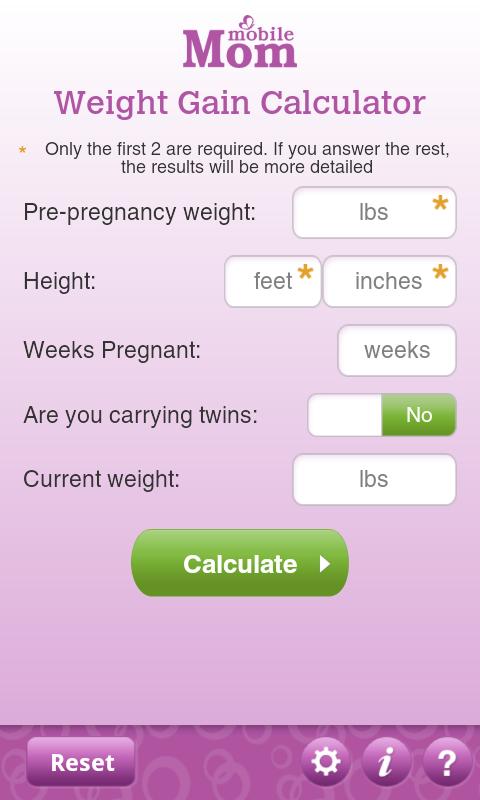This screenshot has height=800, width=480.
Task: Focus the height feet field
Action: pyautogui.click(x=273, y=281)
